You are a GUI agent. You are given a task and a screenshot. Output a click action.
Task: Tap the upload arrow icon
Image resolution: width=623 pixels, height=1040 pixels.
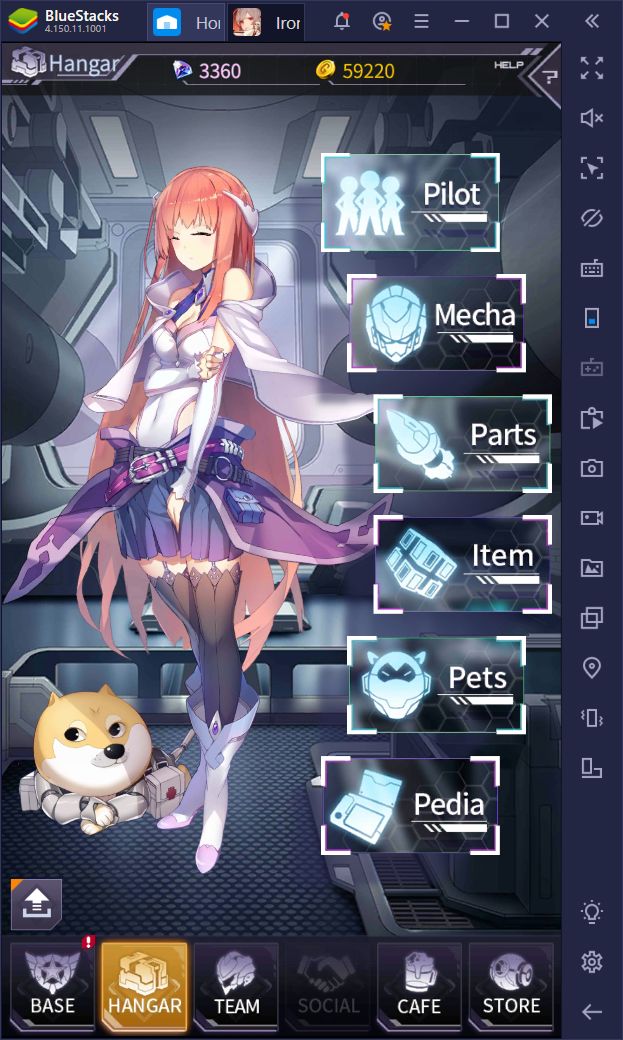36,904
